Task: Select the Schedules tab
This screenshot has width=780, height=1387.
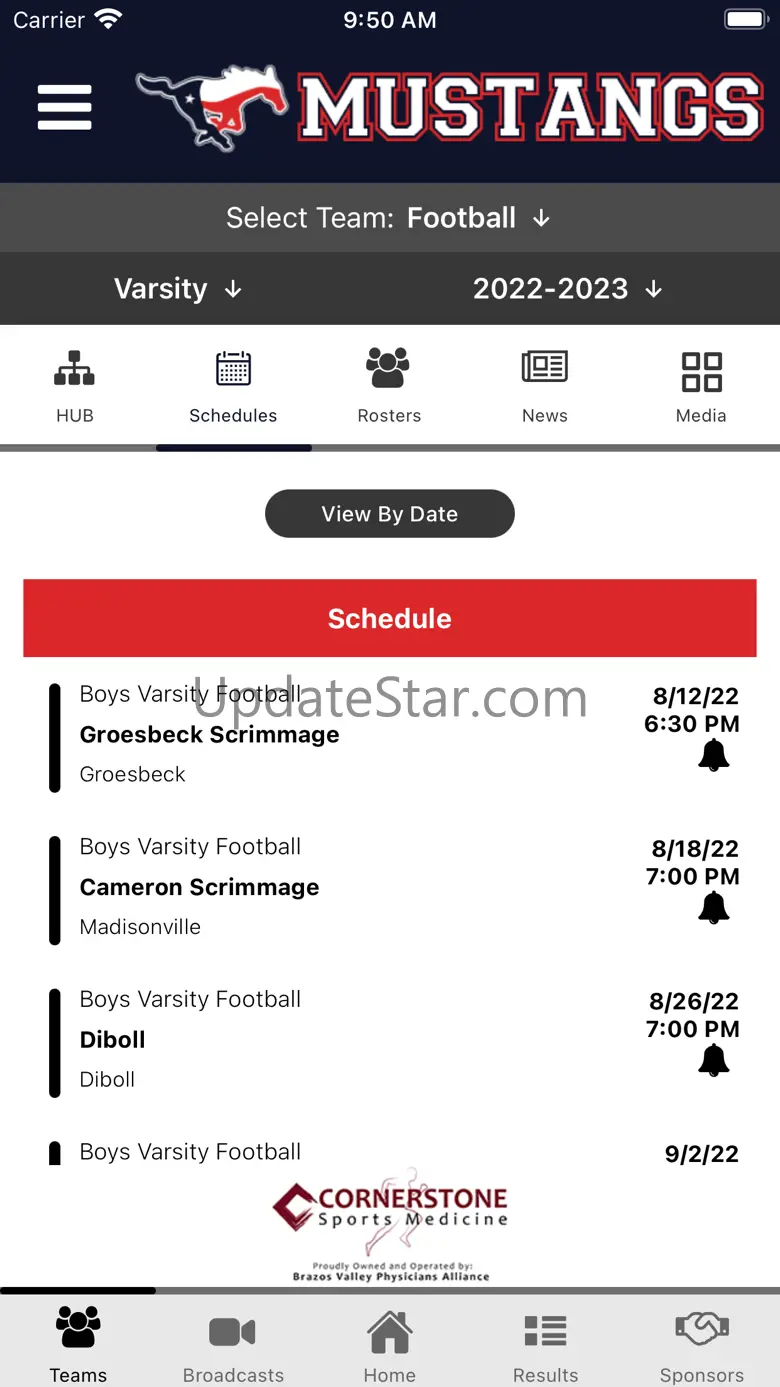Action: point(233,387)
